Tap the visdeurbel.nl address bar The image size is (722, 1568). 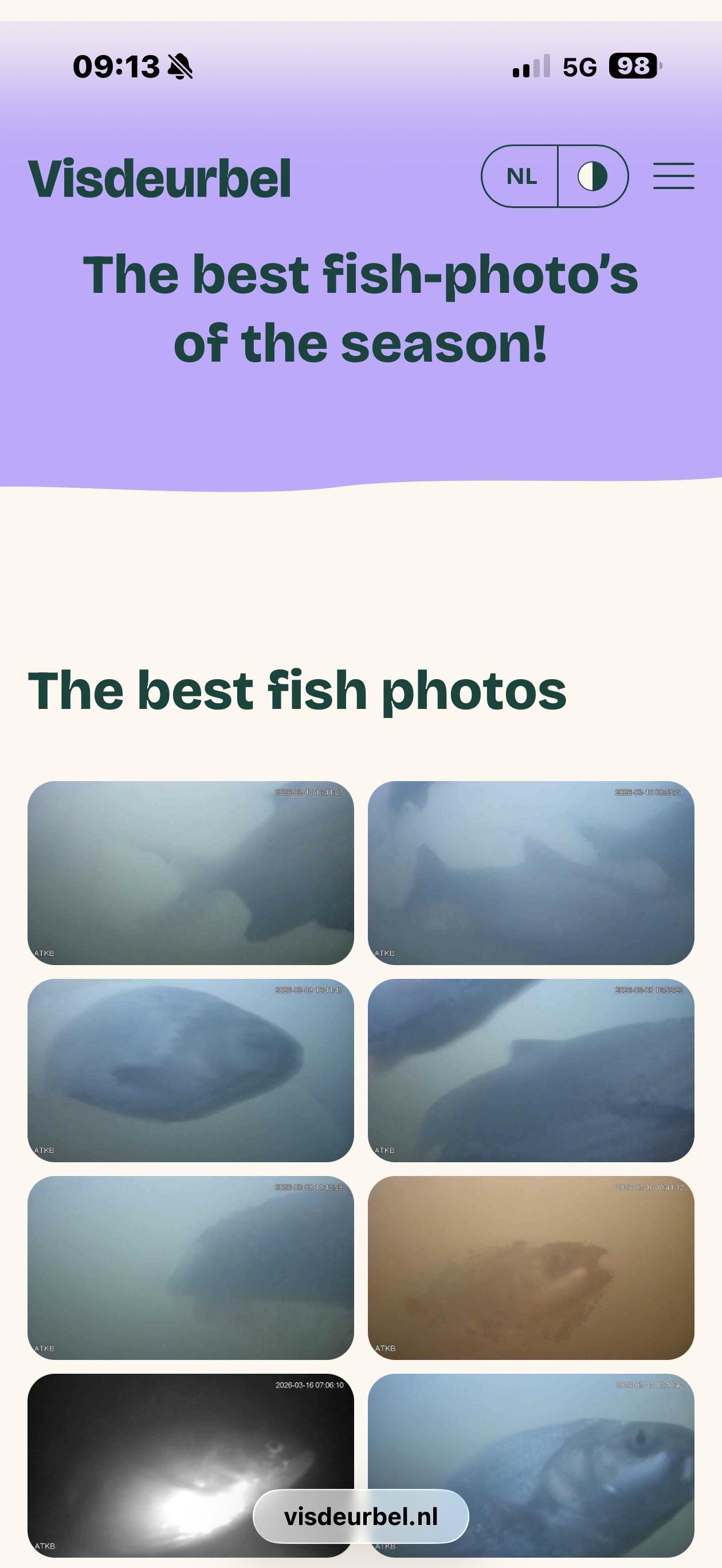tap(360, 1516)
